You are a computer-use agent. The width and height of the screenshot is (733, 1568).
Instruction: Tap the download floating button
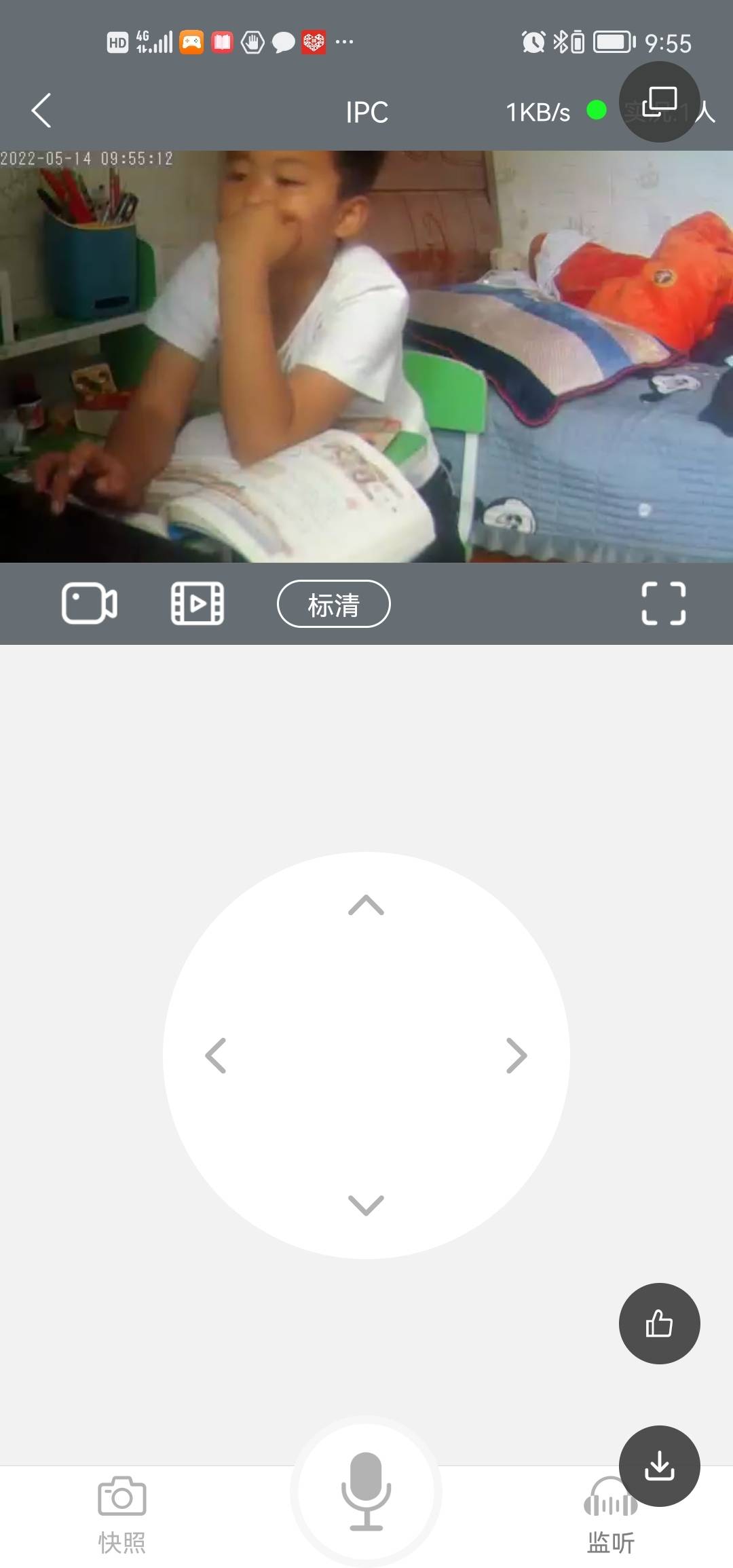(x=659, y=1466)
